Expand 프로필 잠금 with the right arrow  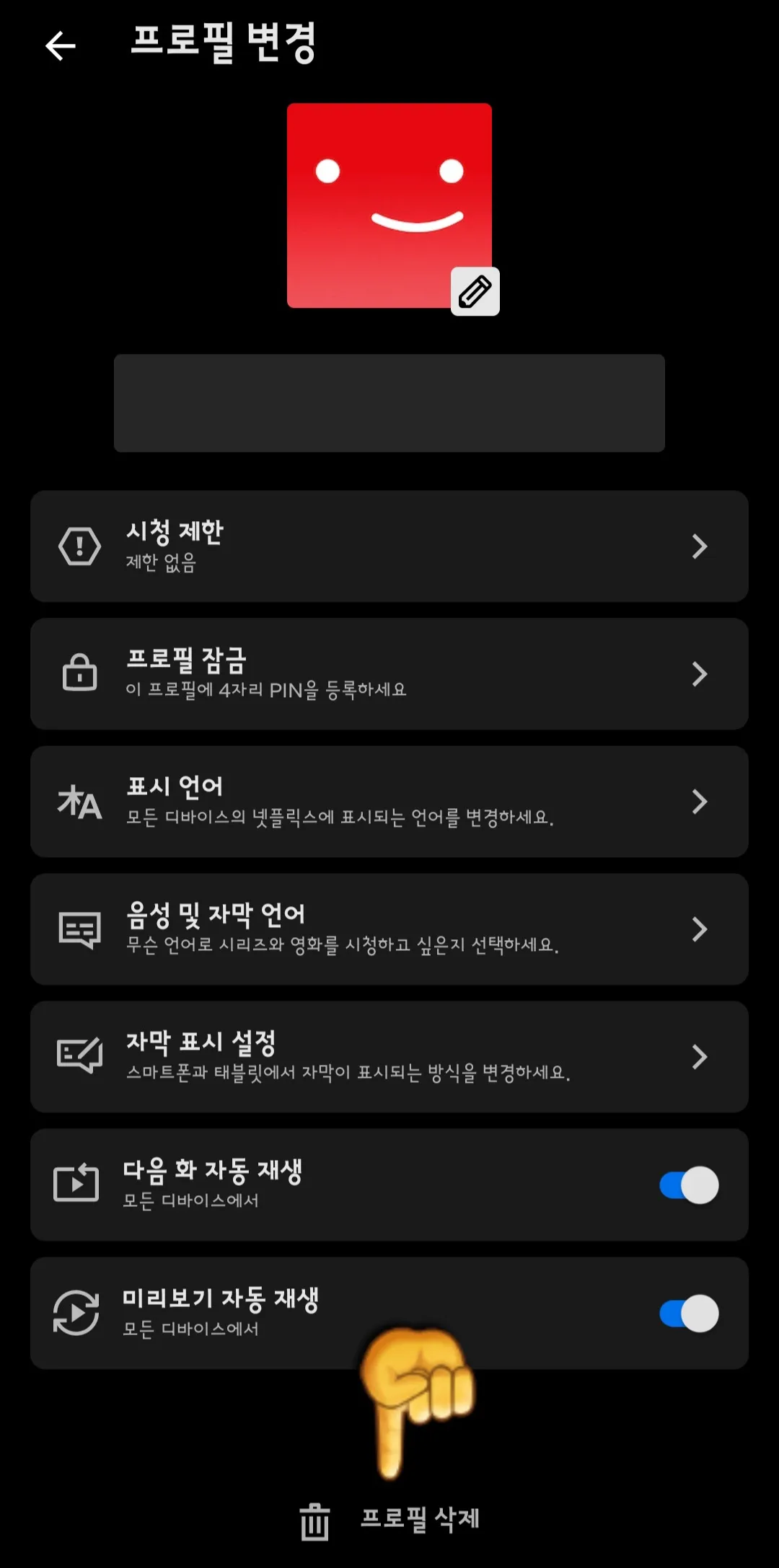tap(698, 673)
